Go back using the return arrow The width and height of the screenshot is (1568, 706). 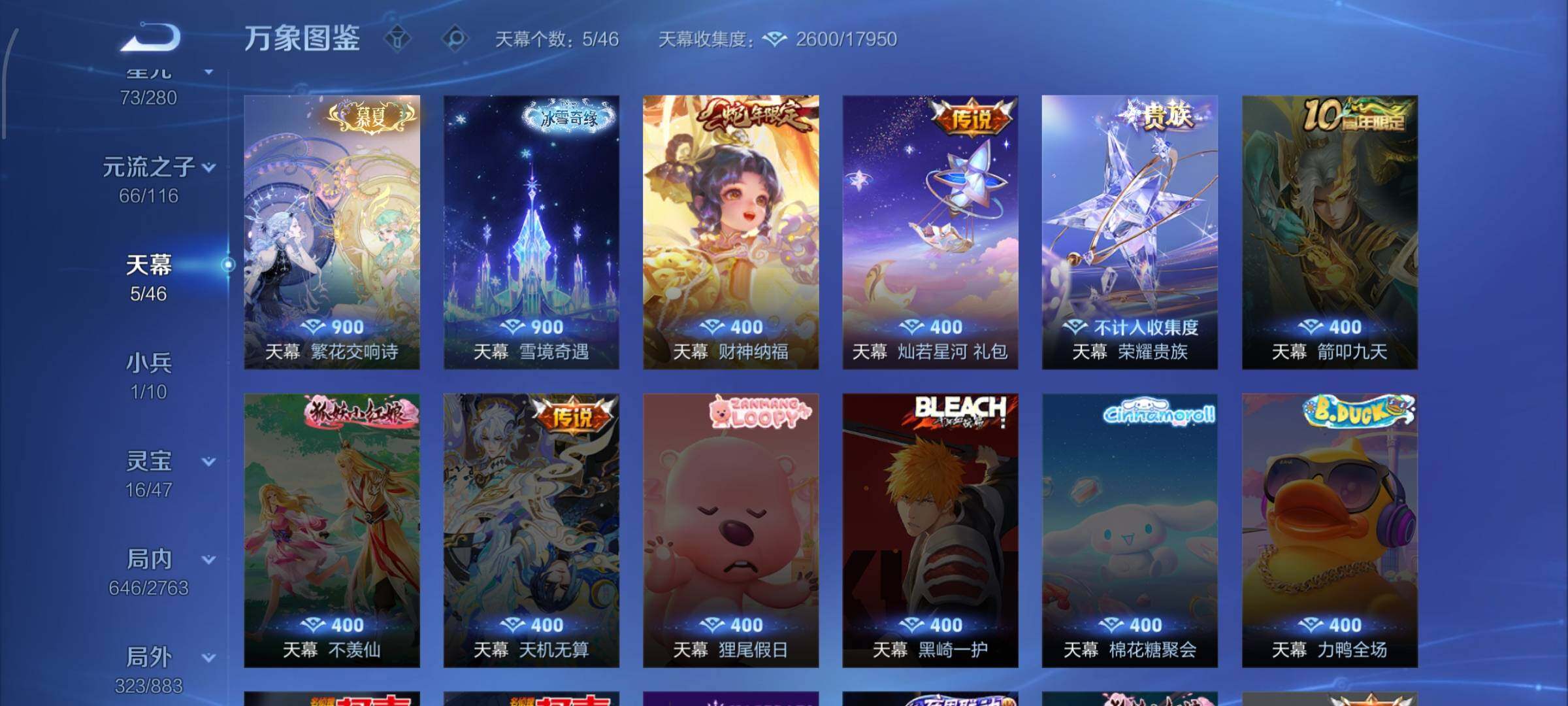click(x=150, y=37)
